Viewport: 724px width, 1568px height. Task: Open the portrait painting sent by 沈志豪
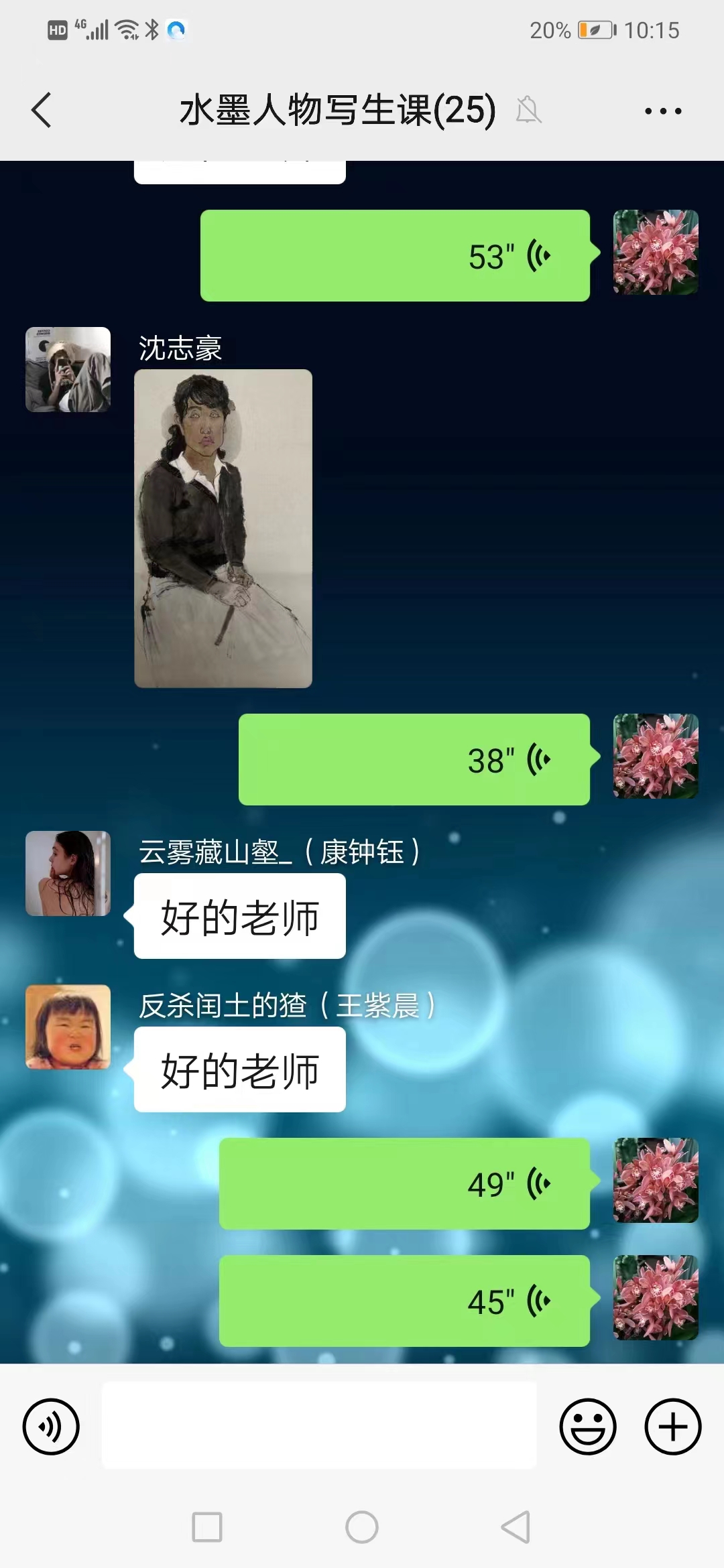pos(223,528)
